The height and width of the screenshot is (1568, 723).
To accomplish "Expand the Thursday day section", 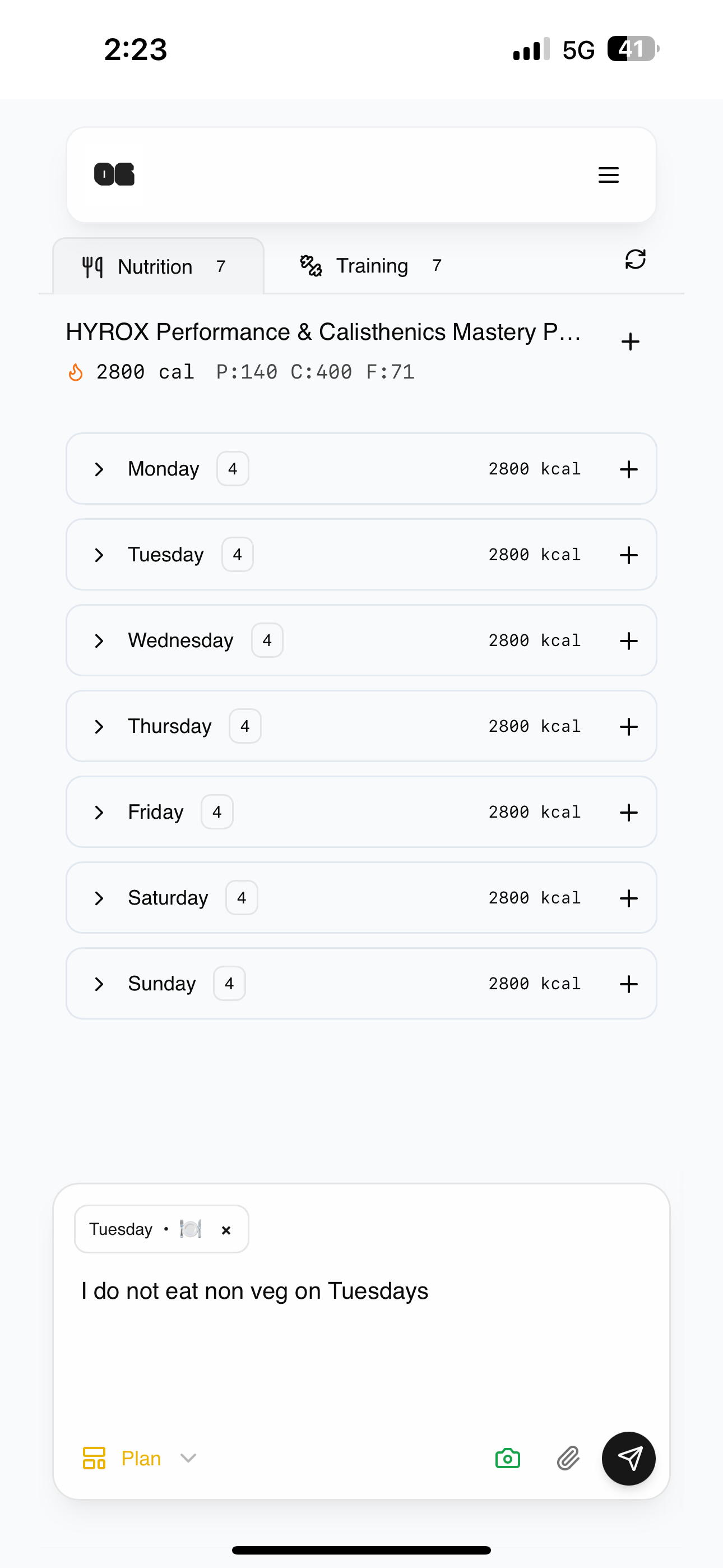I will pyautogui.click(x=99, y=726).
